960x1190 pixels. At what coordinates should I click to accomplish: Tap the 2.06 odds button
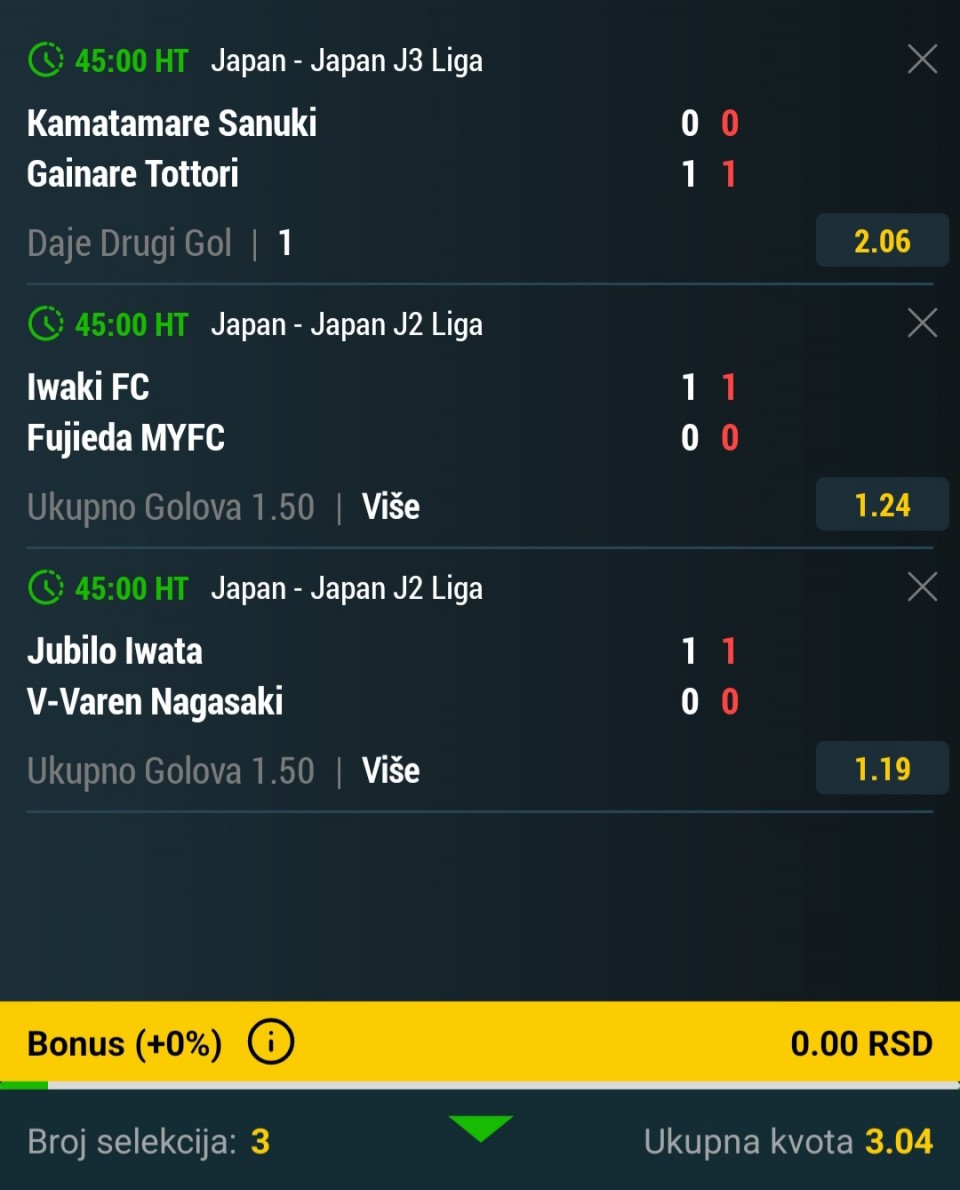[x=882, y=241]
